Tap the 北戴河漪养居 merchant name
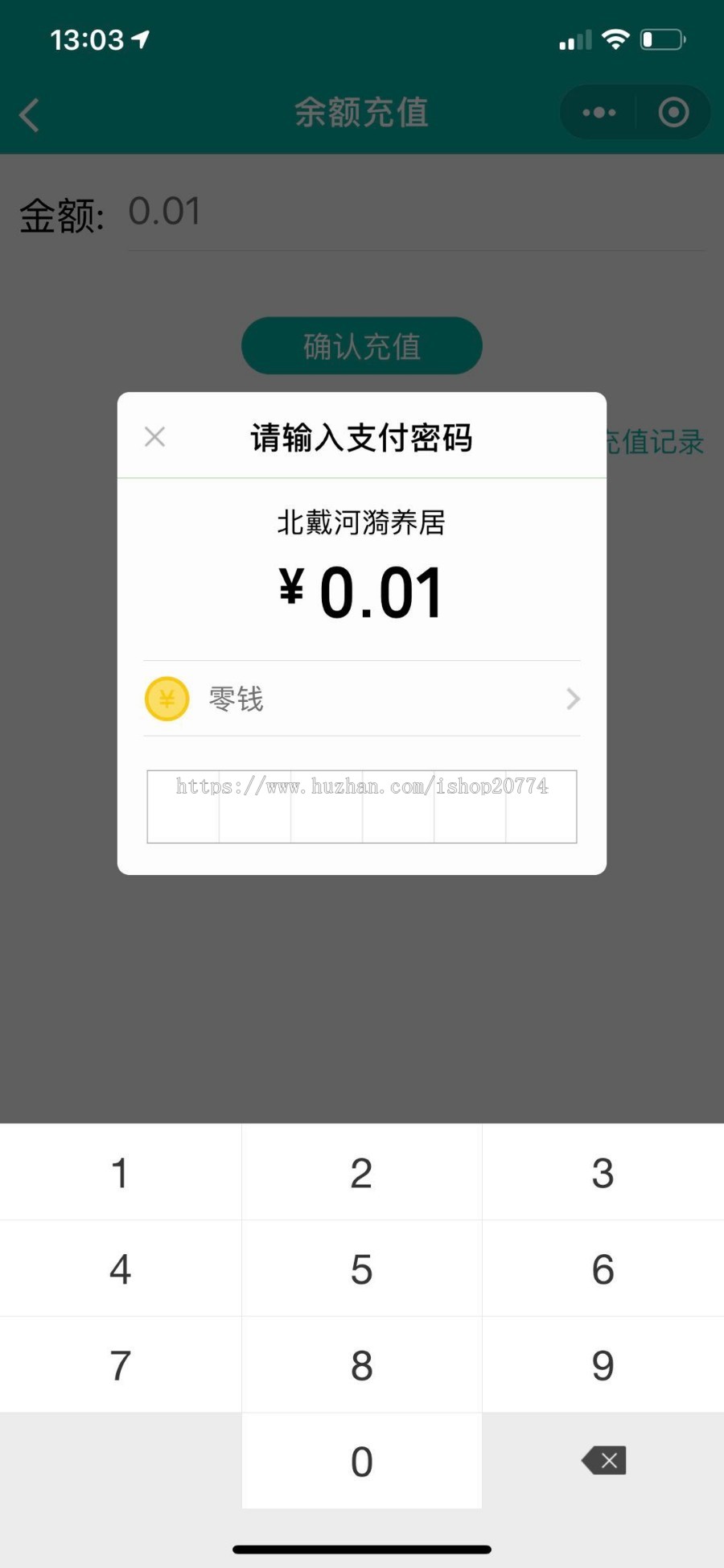This screenshot has width=724, height=1568. tap(361, 522)
